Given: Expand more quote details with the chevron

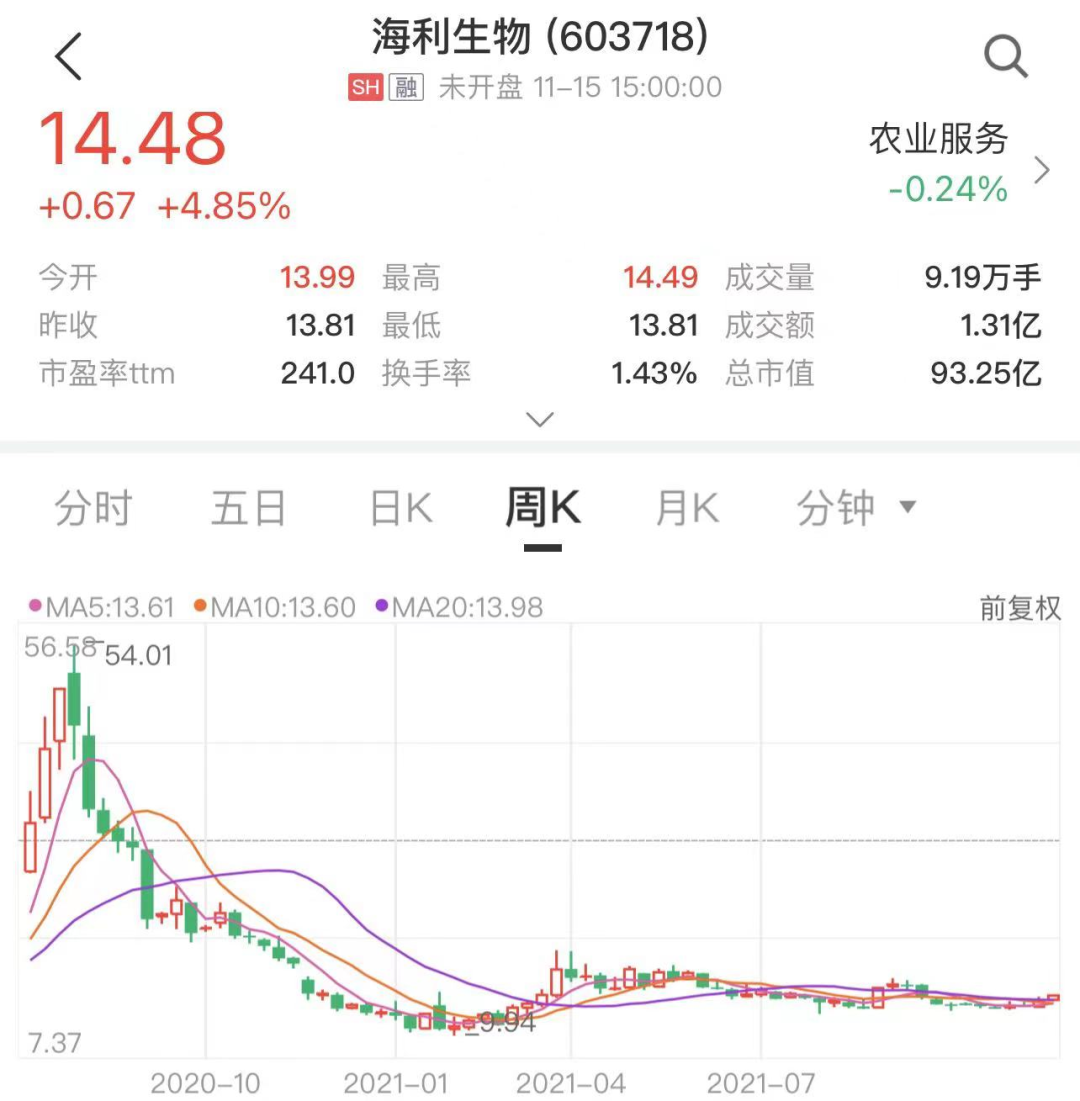Looking at the screenshot, I should pos(540,420).
